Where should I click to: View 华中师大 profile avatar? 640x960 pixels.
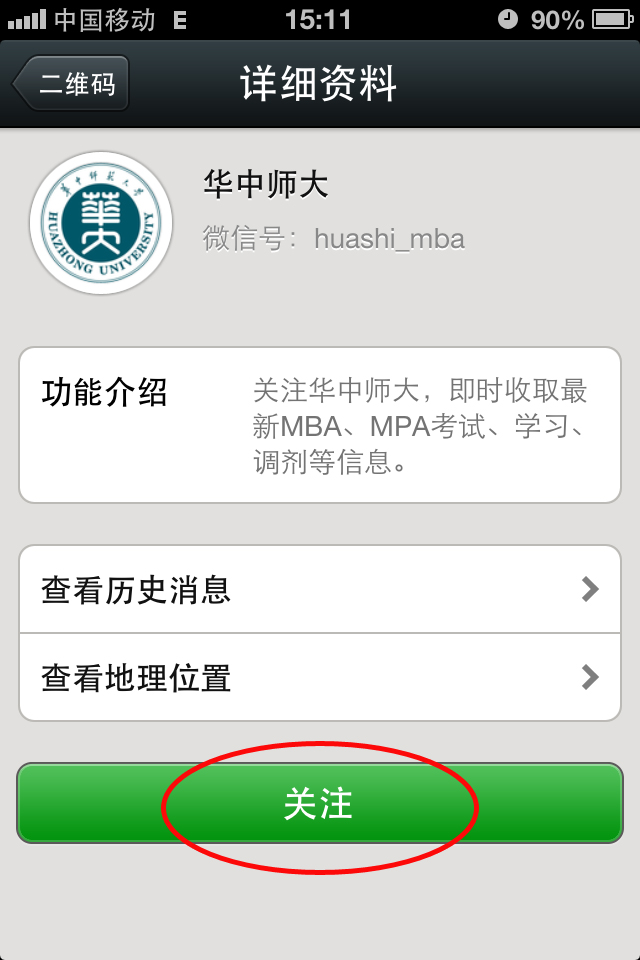point(101,222)
